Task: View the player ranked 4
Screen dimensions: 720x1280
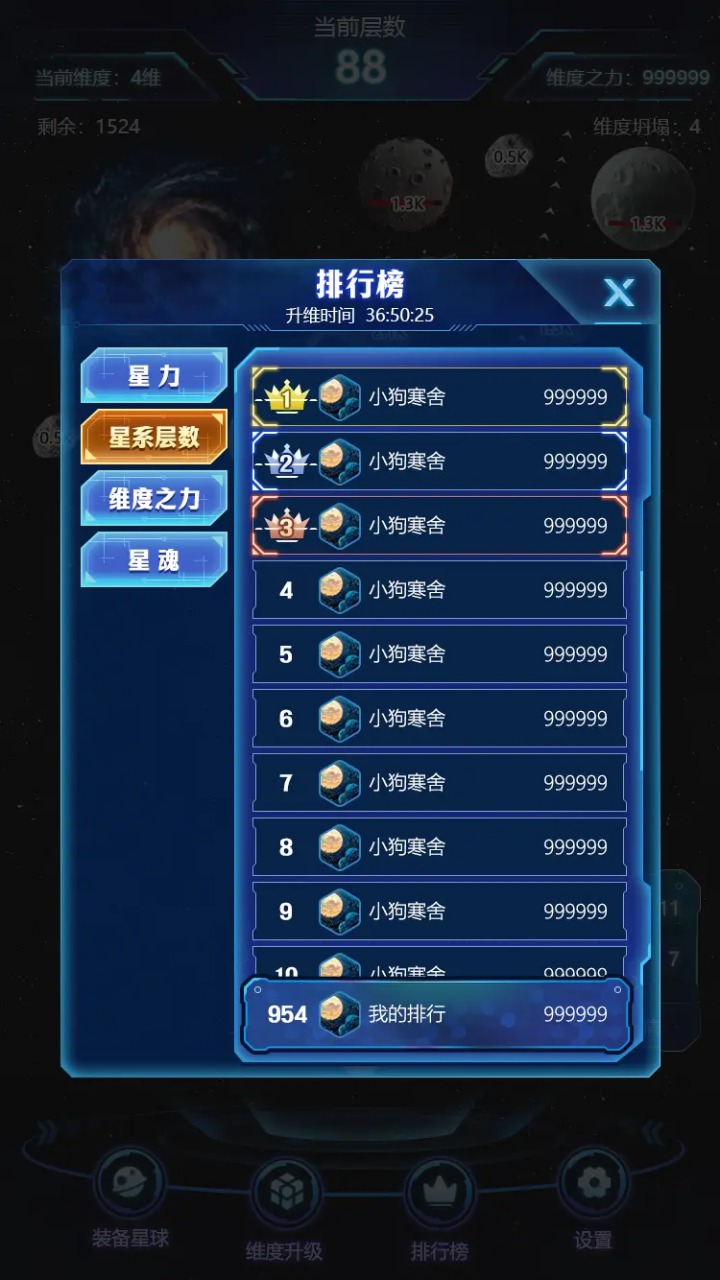Action: pyautogui.click(x=439, y=590)
